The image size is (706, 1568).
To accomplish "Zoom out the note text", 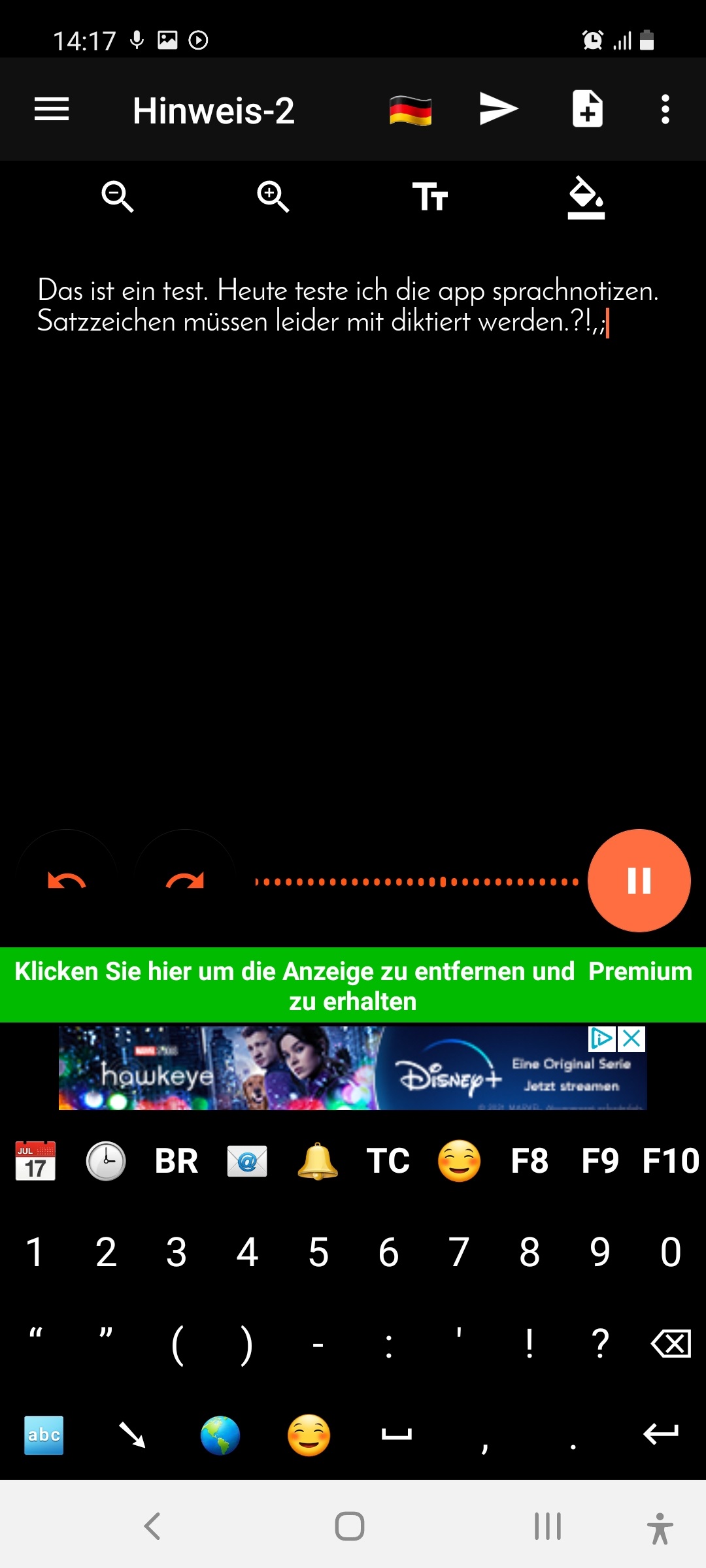I will pyautogui.click(x=118, y=196).
